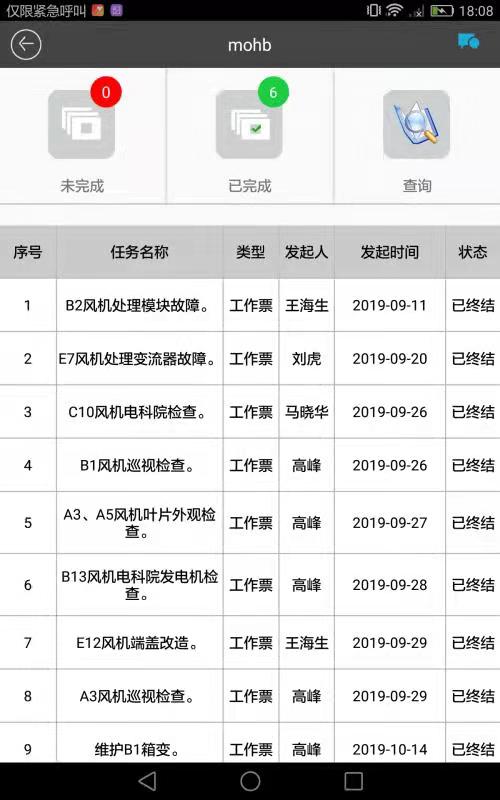Viewport: 500px width, 800px height.
Task: Open the chat messages icon
Action: pos(468,41)
